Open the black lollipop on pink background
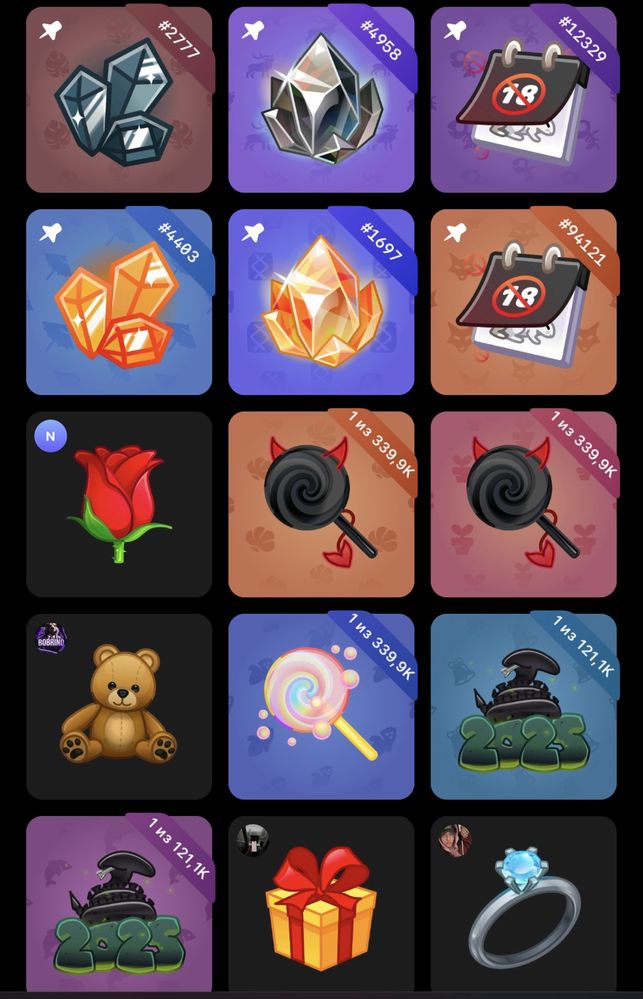The image size is (643, 999). (523, 504)
